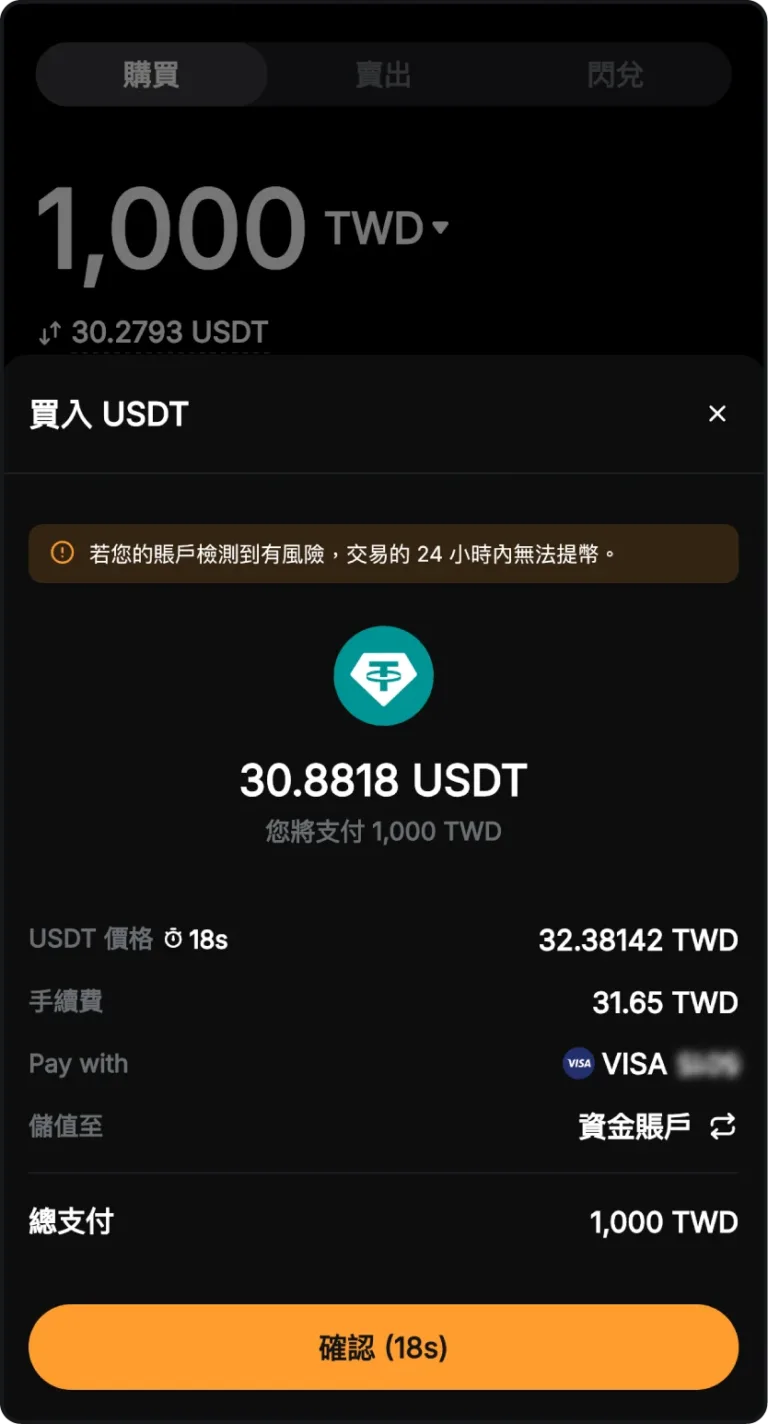Click the Tether coin logo
This screenshot has width=768, height=1424.
tap(384, 675)
